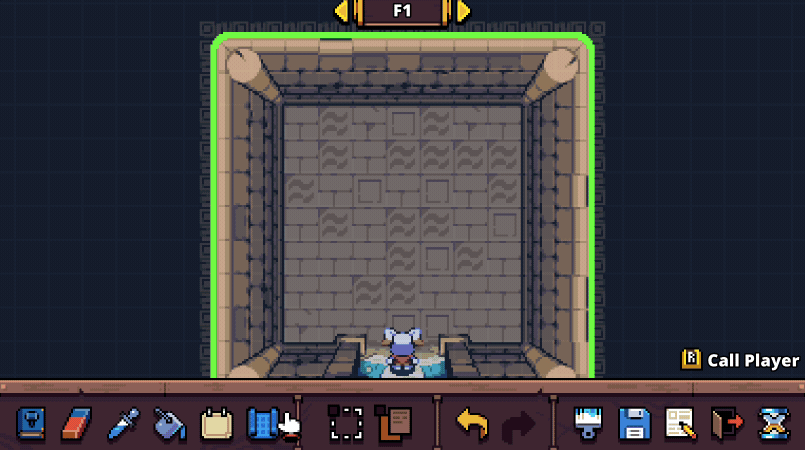The image size is (805, 450).
Task: Open the notes and pencil settings
Action: (681, 424)
